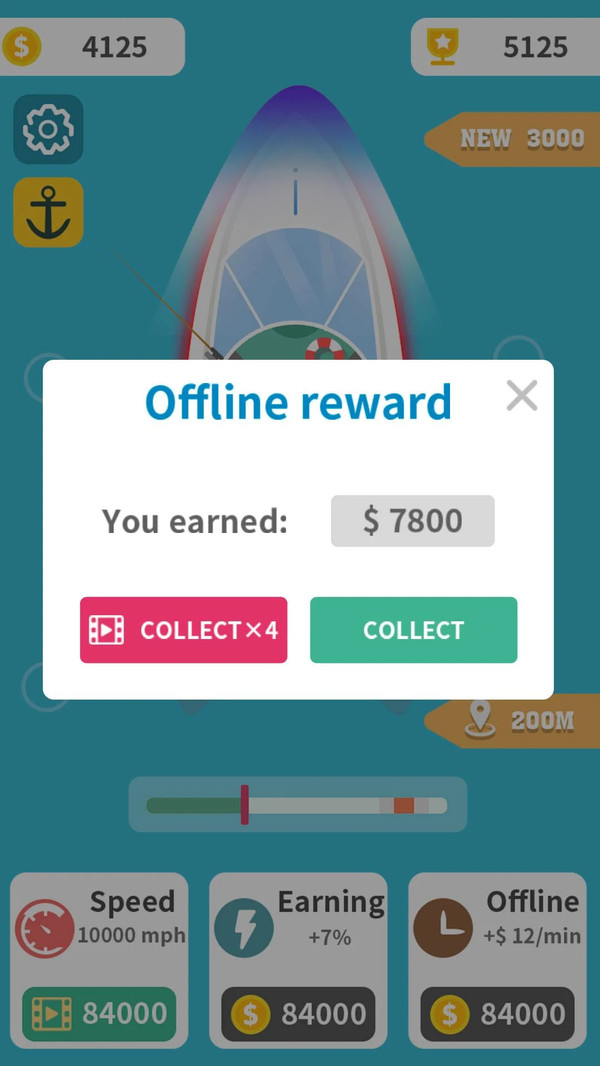Close the Offline reward dialog

click(521, 395)
